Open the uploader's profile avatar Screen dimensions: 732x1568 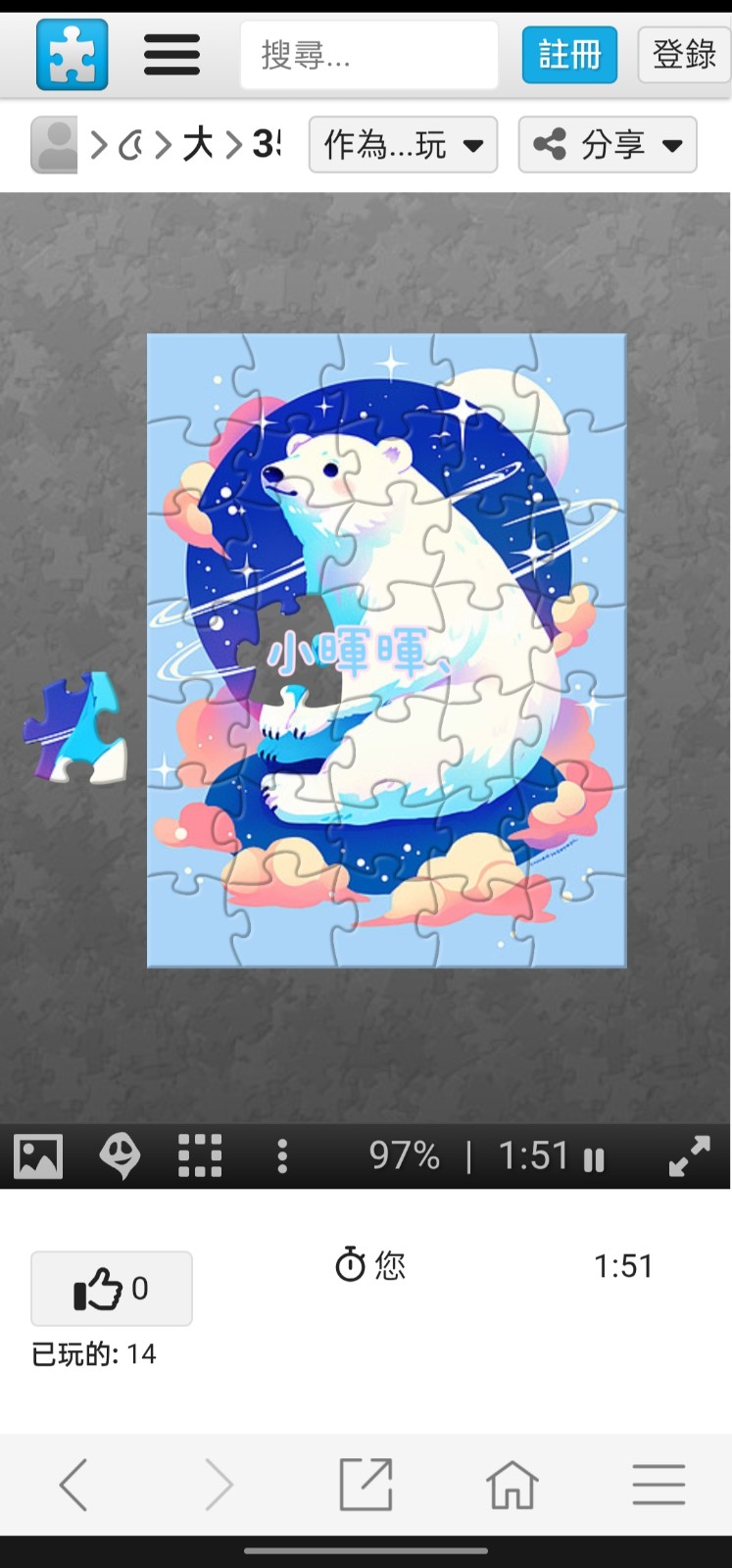pos(54,145)
